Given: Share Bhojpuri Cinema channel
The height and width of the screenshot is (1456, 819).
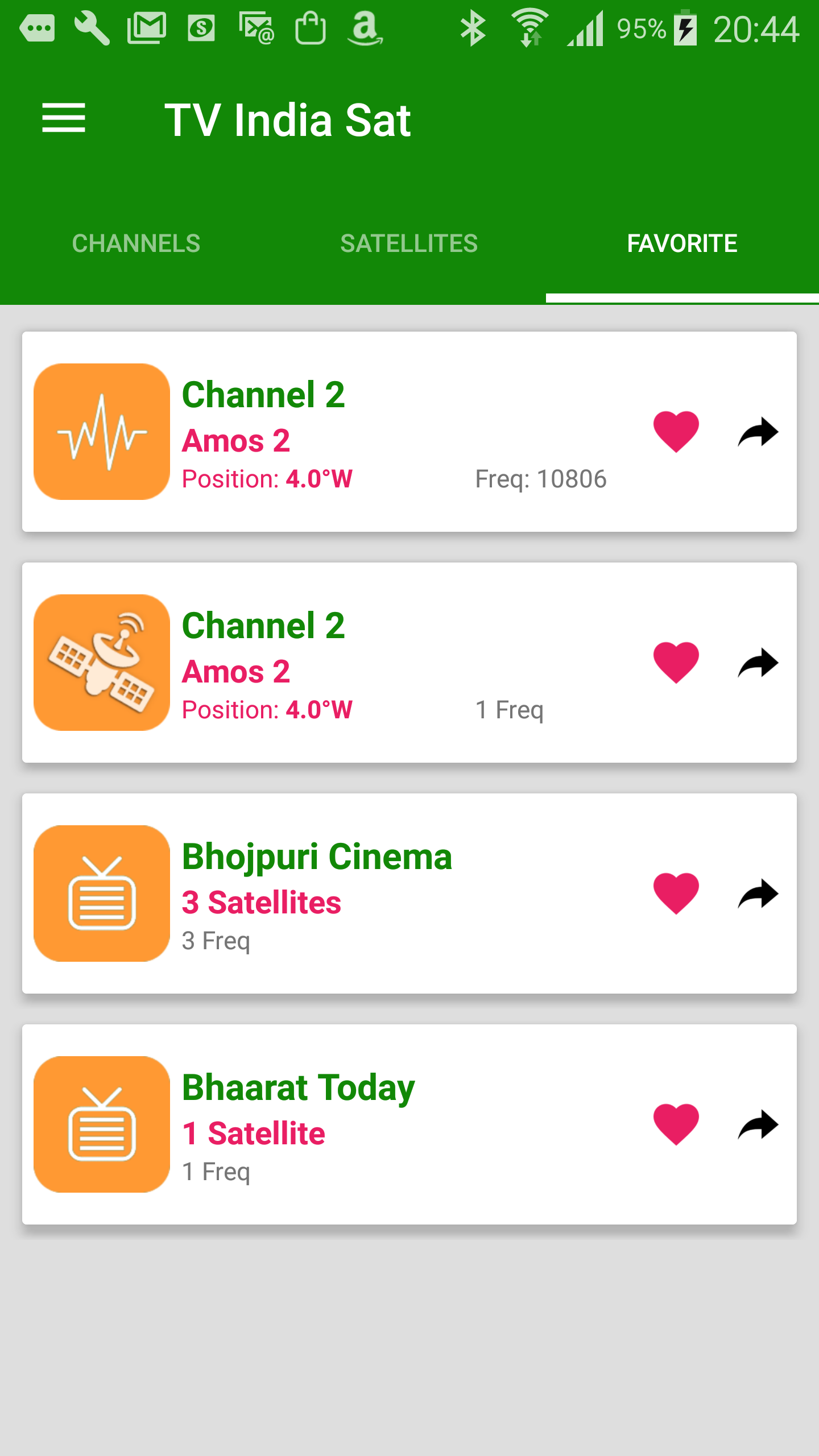Looking at the screenshot, I should (758, 894).
